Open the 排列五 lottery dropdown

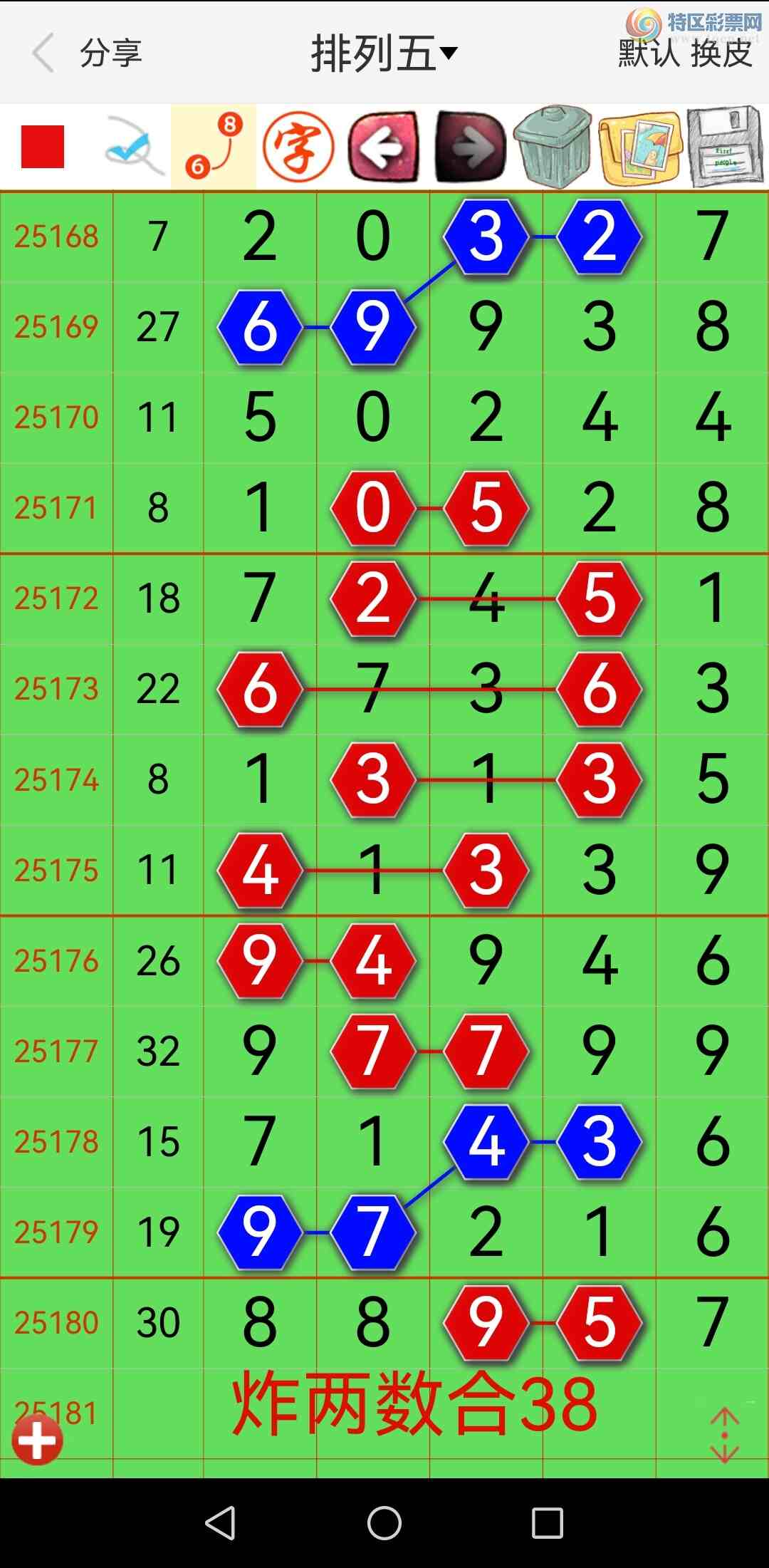(x=384, y=53)
